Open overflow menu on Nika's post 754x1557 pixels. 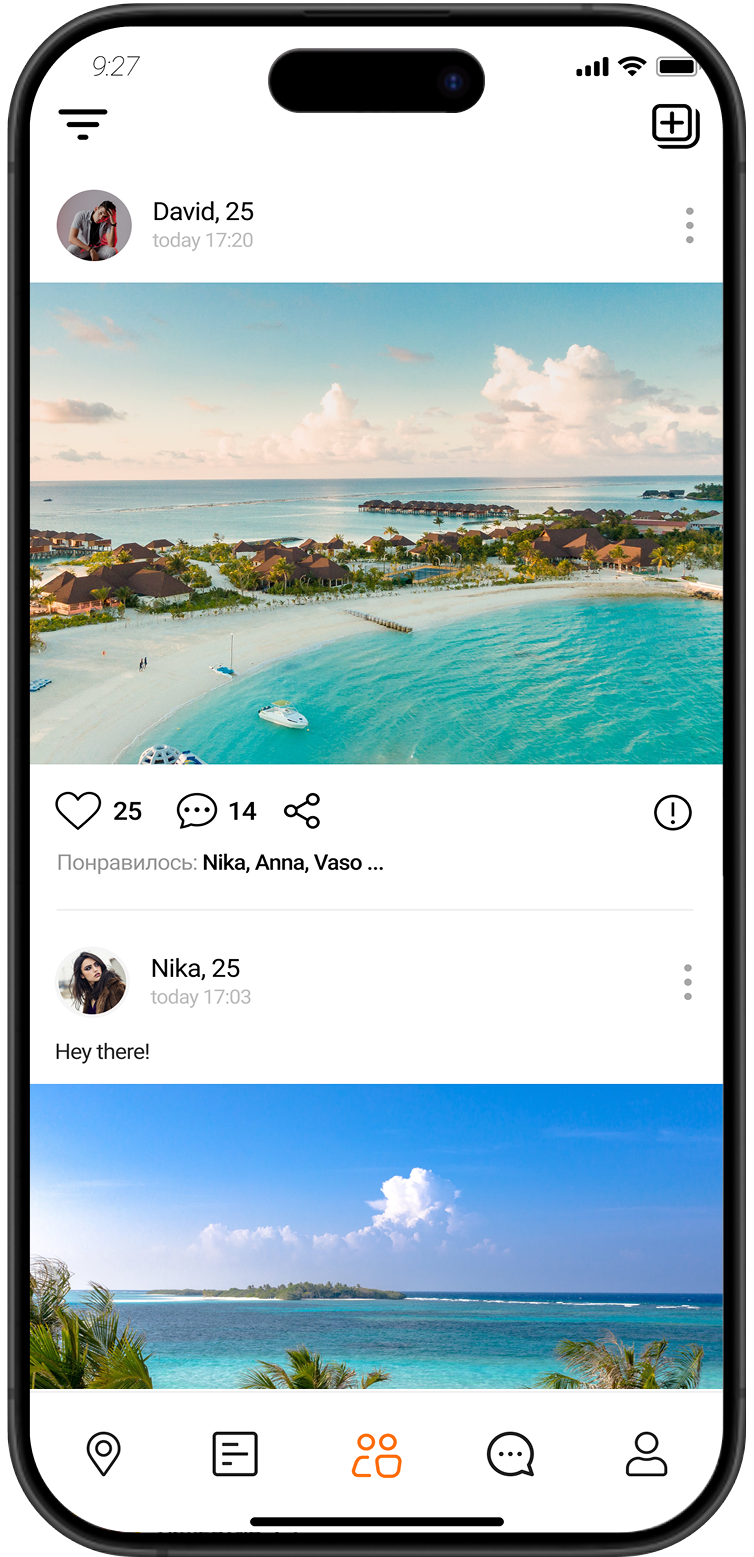click(687, 982)
